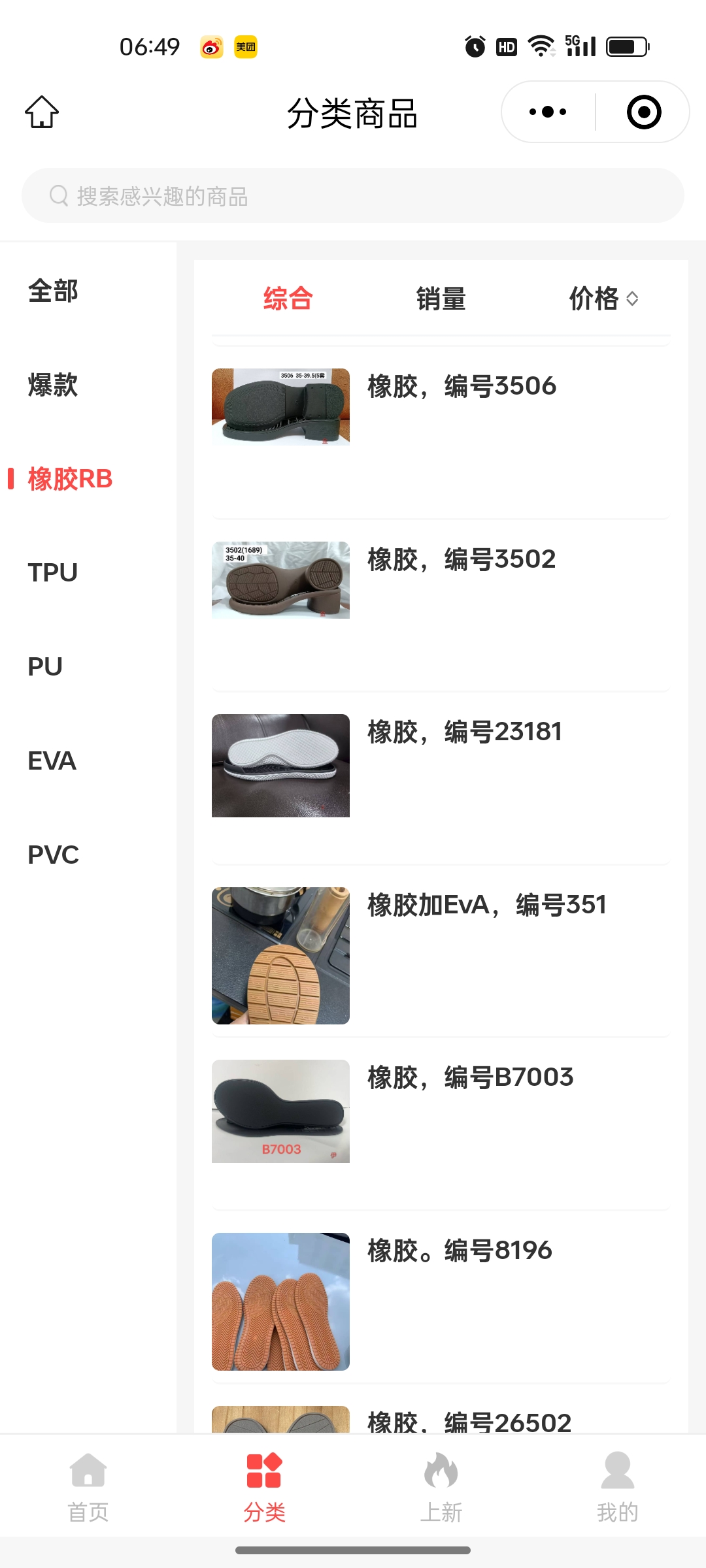Tap the search box 搜索感兴趣的商品
706x1568 pixels.
353,196
